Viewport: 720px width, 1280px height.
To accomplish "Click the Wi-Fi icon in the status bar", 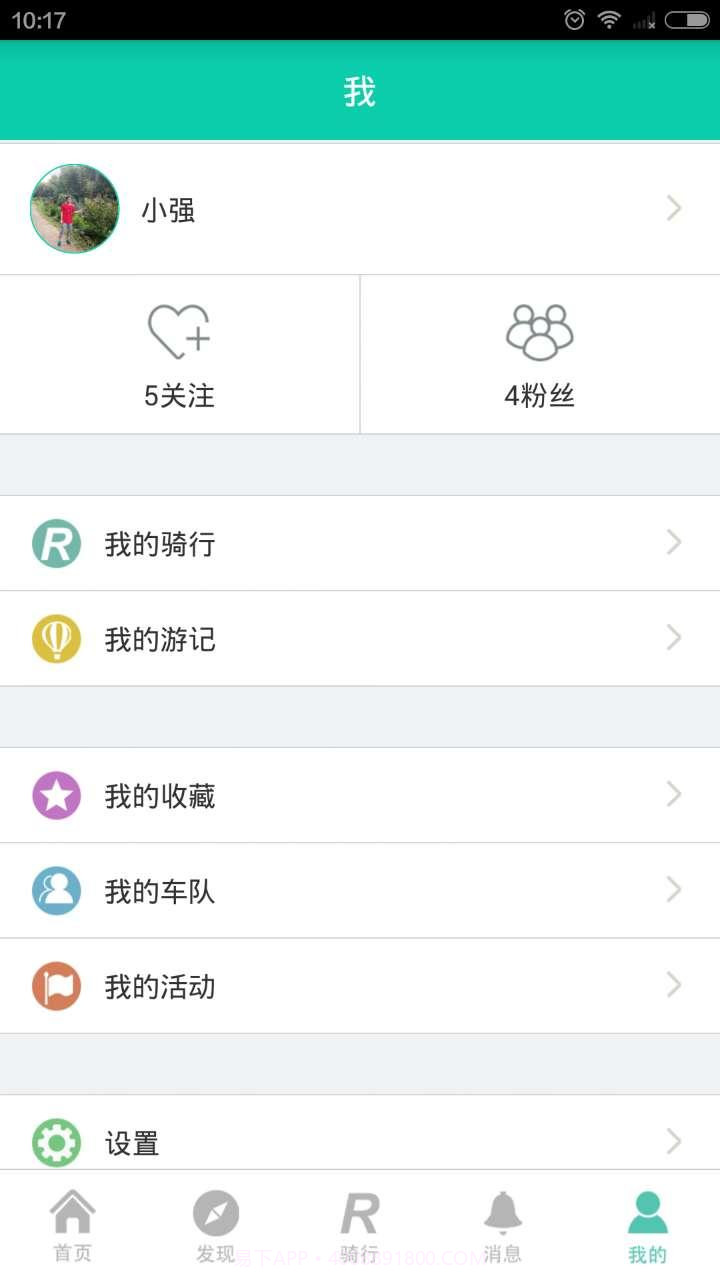I will pos(608,18).
